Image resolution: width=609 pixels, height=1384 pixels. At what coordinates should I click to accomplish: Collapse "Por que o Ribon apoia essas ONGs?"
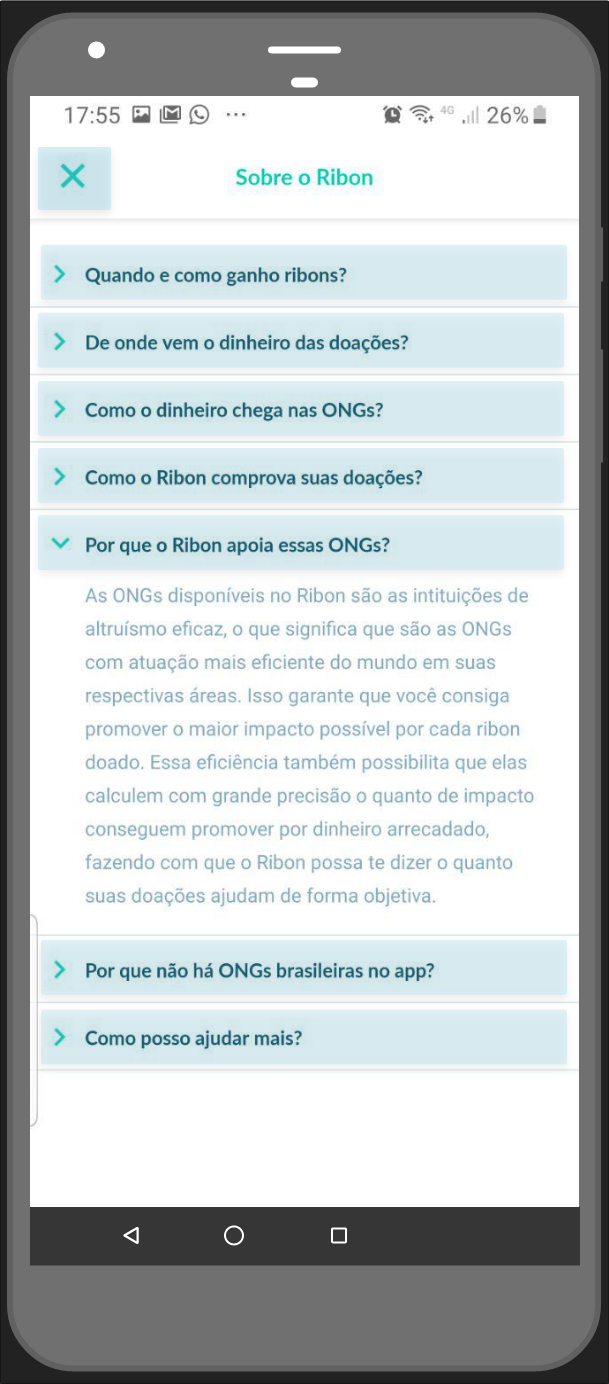tap(301, 543)
